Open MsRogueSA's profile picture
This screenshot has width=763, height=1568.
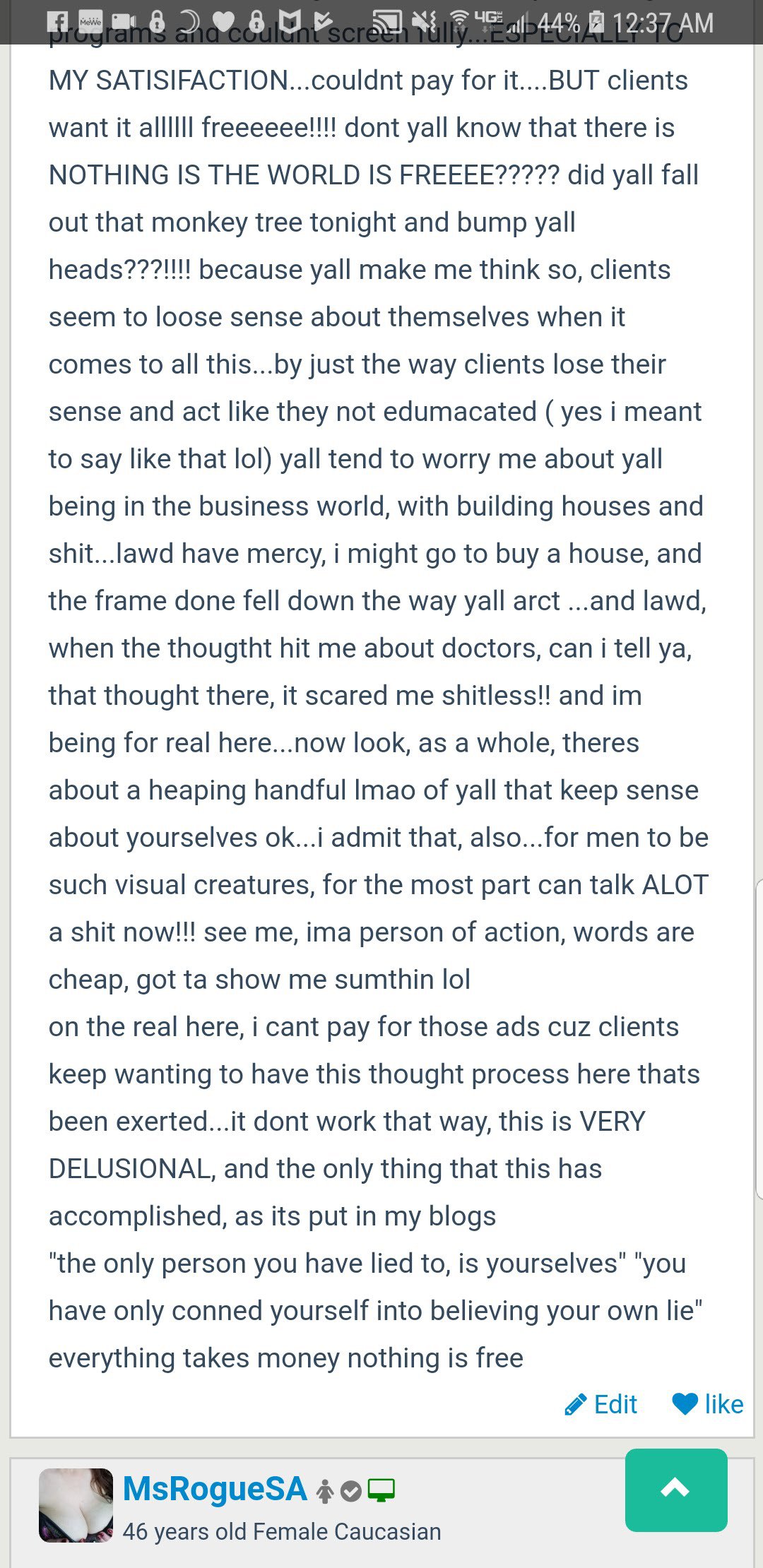coord(76,1504)
